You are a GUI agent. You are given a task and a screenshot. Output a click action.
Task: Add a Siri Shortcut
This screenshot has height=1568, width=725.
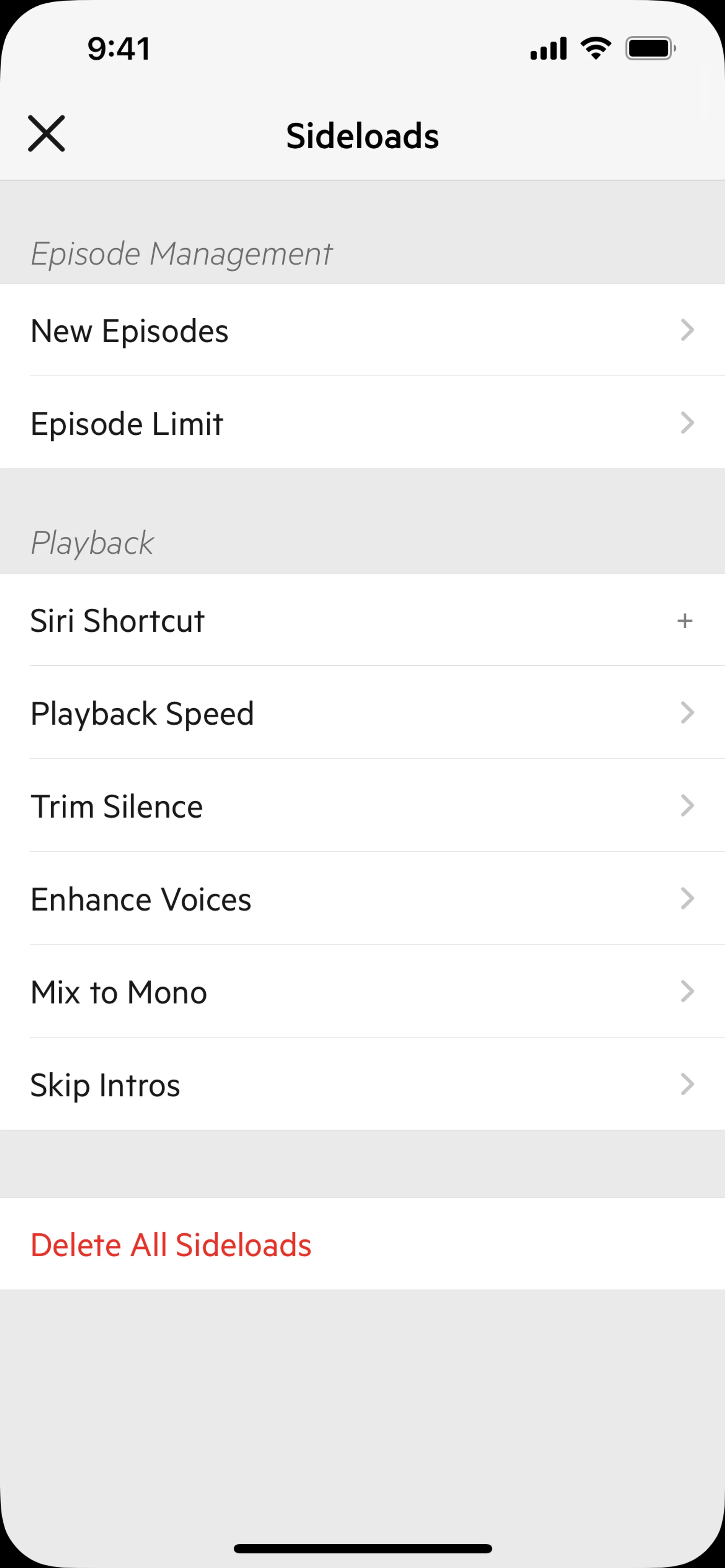click(x=684, y=621)
